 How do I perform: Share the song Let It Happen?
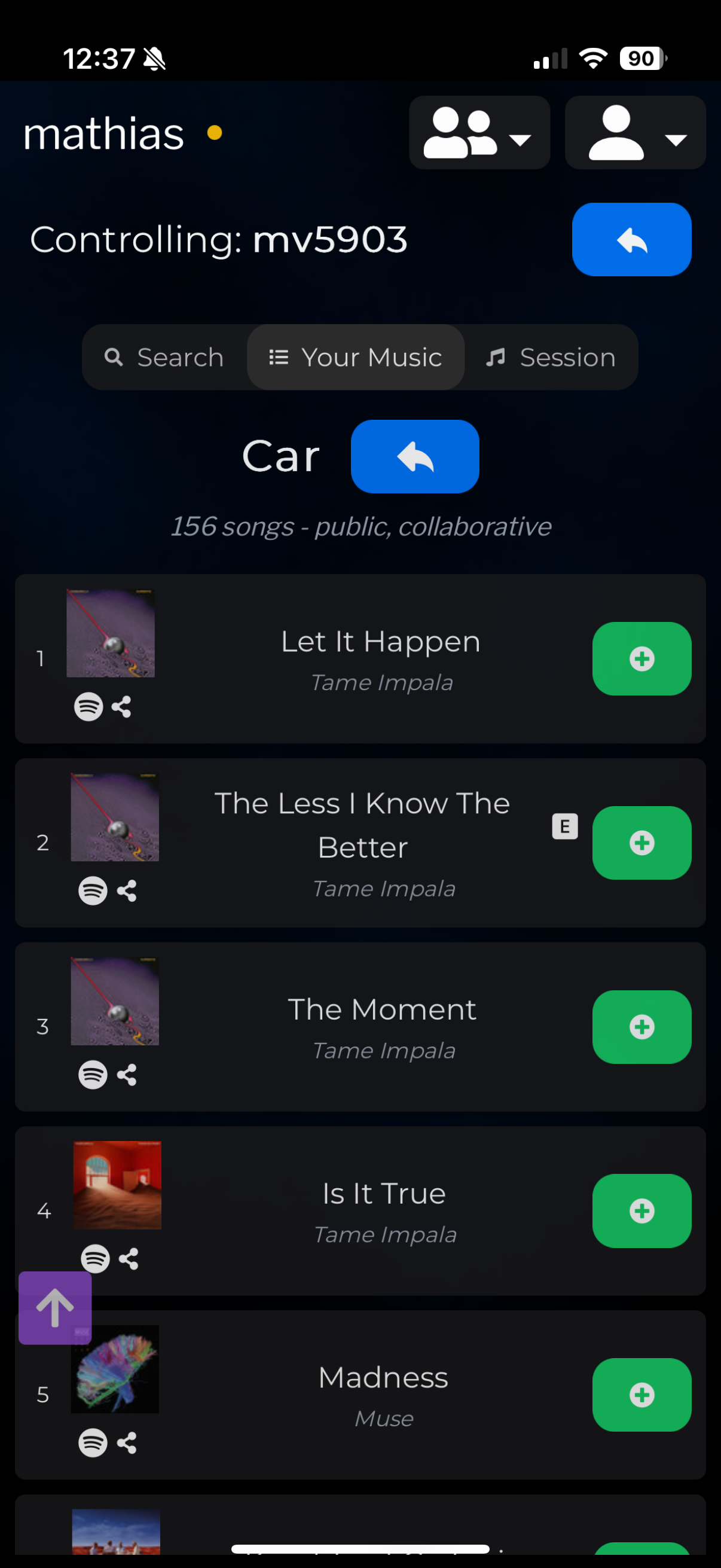[122, 707]
